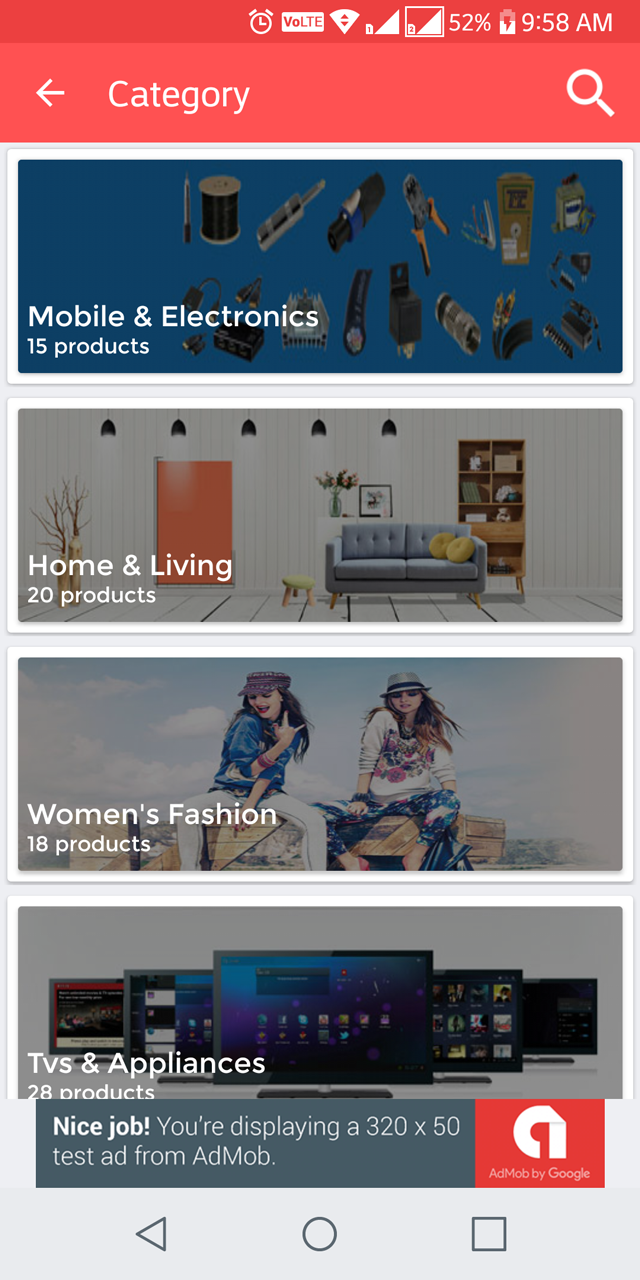
Task: Select the Women's Fashion category
Action: [320, 764]
